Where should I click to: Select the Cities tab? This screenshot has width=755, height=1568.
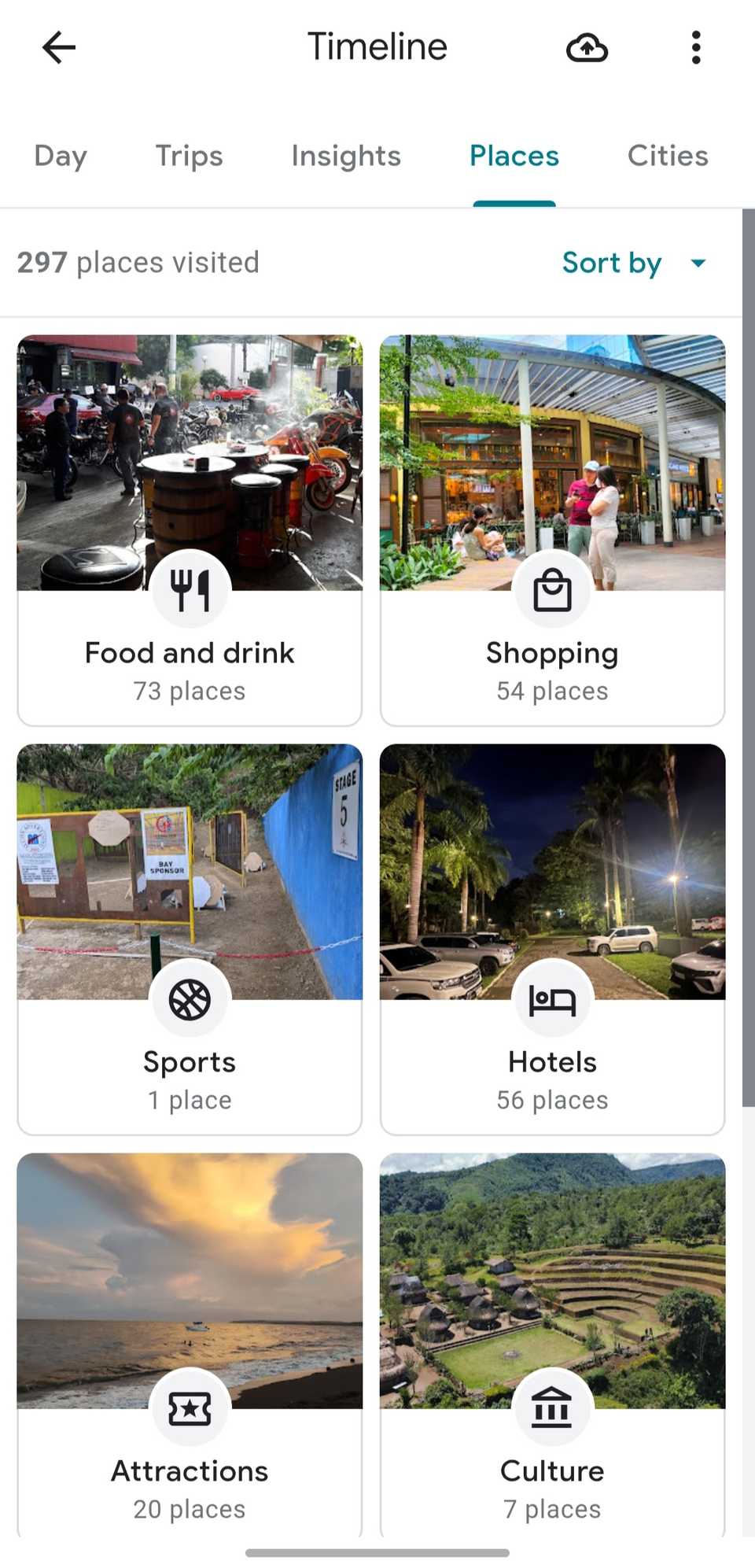click(667, 156)
